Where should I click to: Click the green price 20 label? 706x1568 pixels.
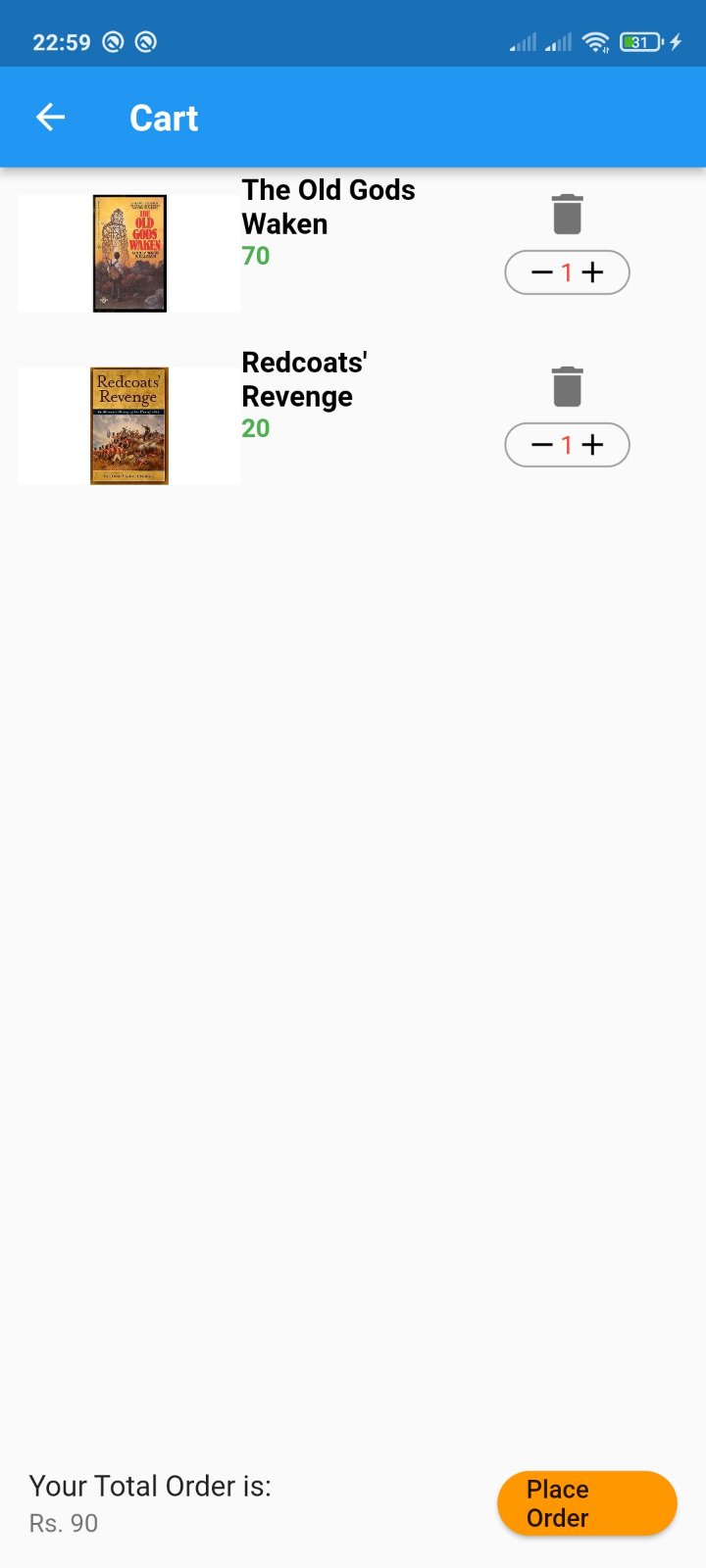(x=255, y=428)
